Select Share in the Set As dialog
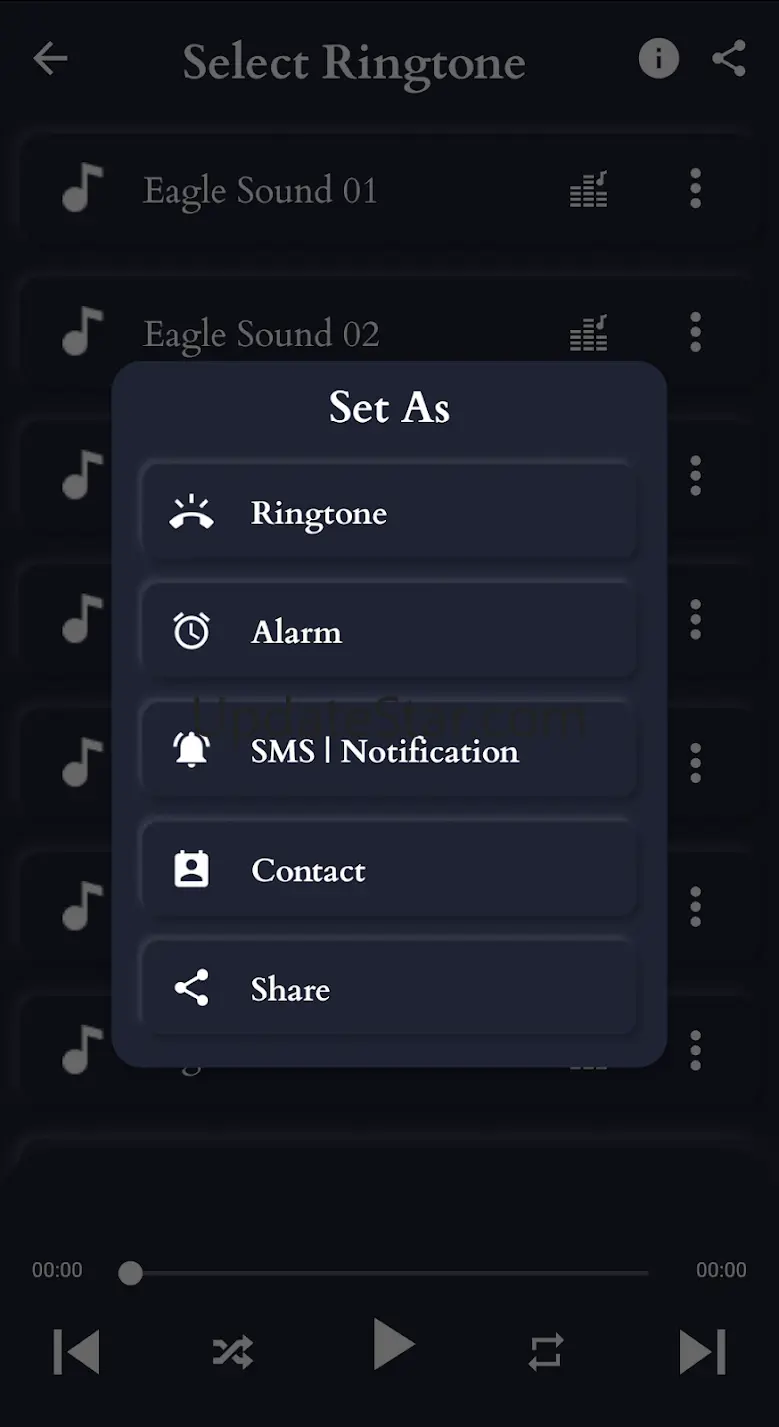This screenshot has width=779, height=1427. pyautogui.click(x=388, y=989)
